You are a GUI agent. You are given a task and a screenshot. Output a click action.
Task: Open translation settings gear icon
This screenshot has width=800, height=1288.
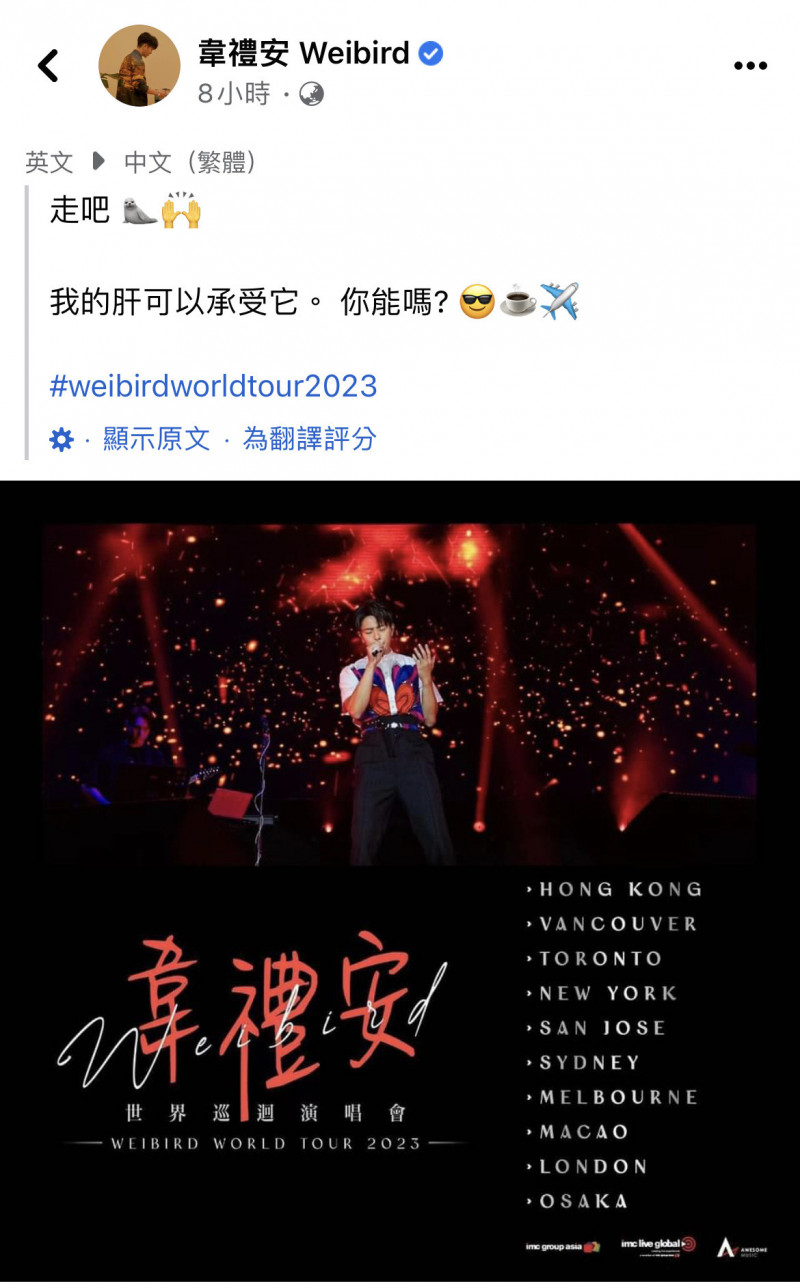[62, 439]
